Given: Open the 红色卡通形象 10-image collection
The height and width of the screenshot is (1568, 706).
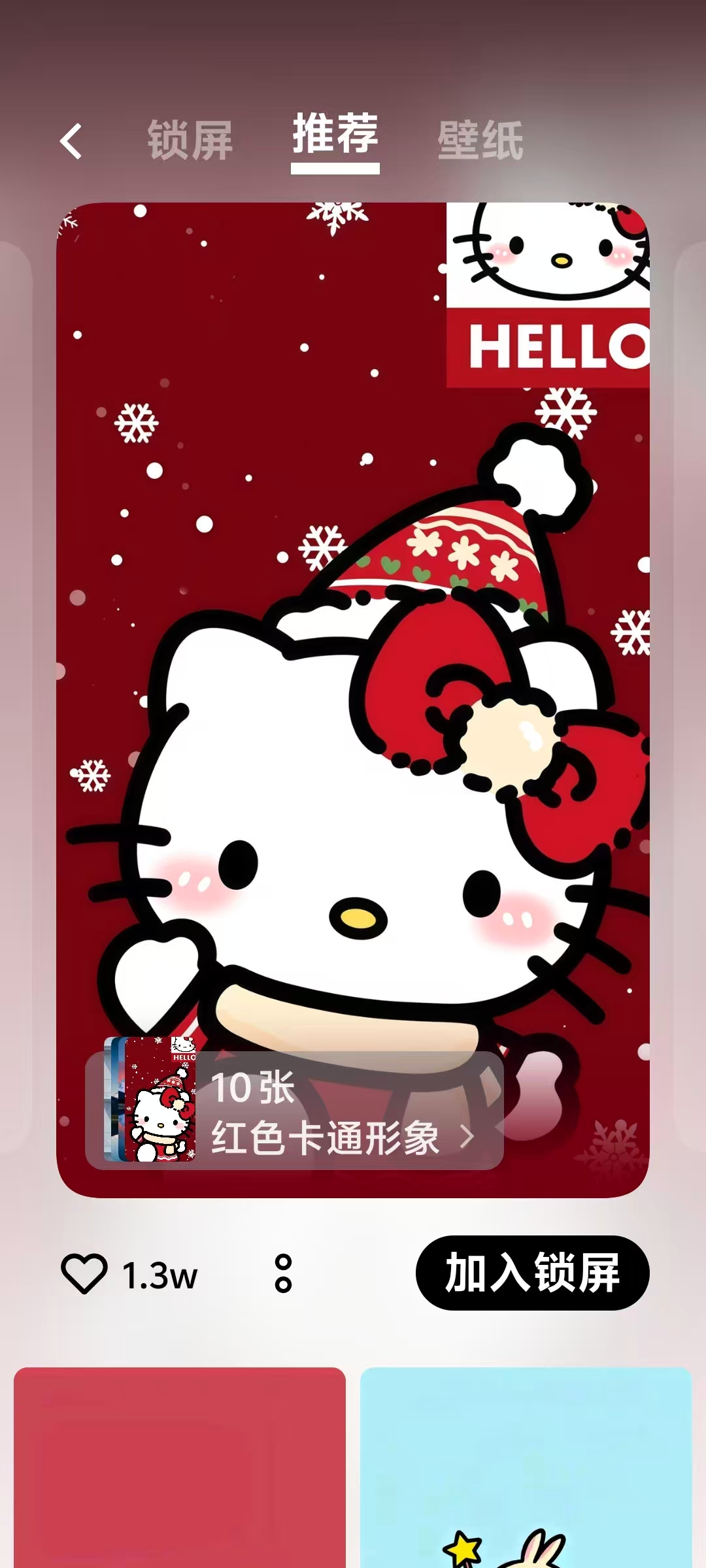Looking at the screenshot, I should (x=294, y=1111).
